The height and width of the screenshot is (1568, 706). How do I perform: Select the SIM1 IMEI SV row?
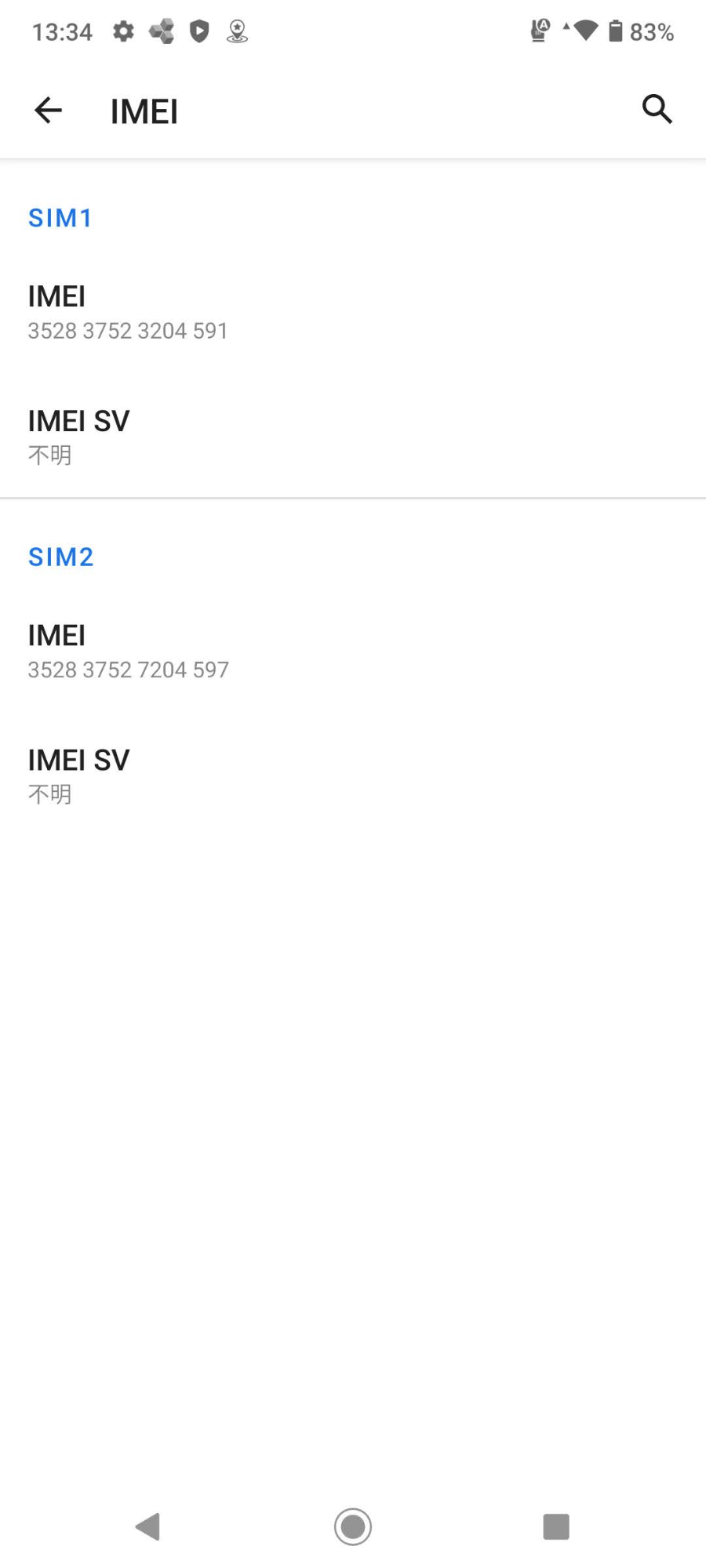coord(353,437)
